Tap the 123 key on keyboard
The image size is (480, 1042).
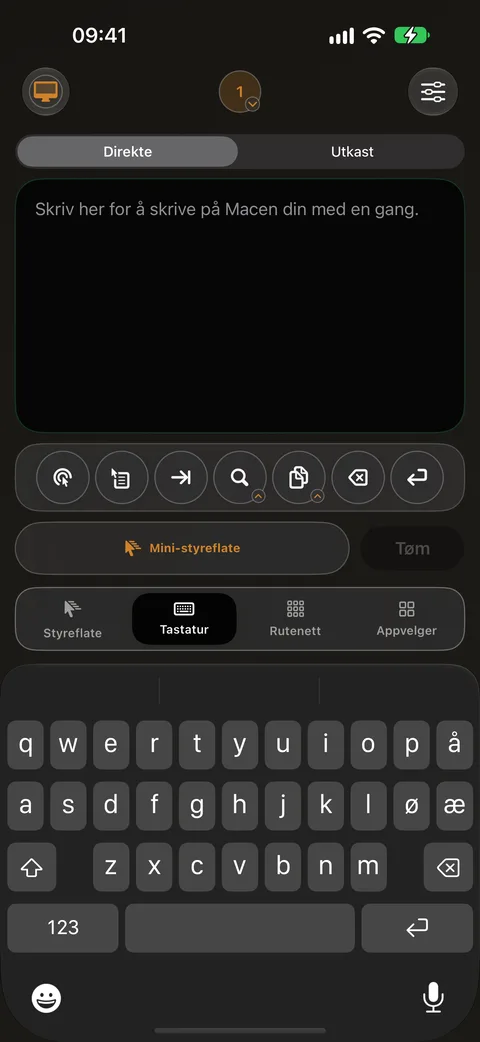point(63,928)
